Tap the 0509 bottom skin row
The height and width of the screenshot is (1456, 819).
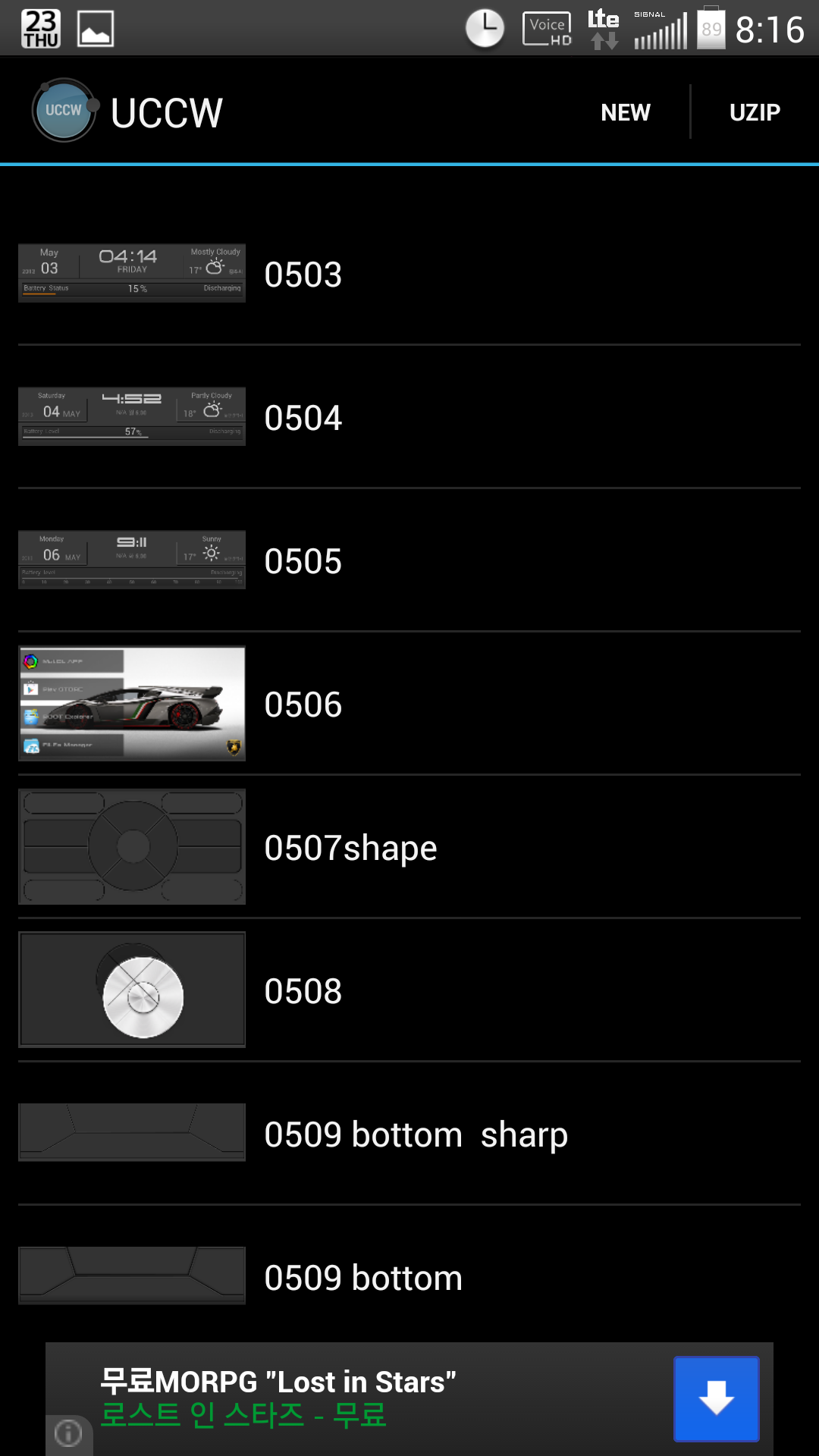point(409,1277)
